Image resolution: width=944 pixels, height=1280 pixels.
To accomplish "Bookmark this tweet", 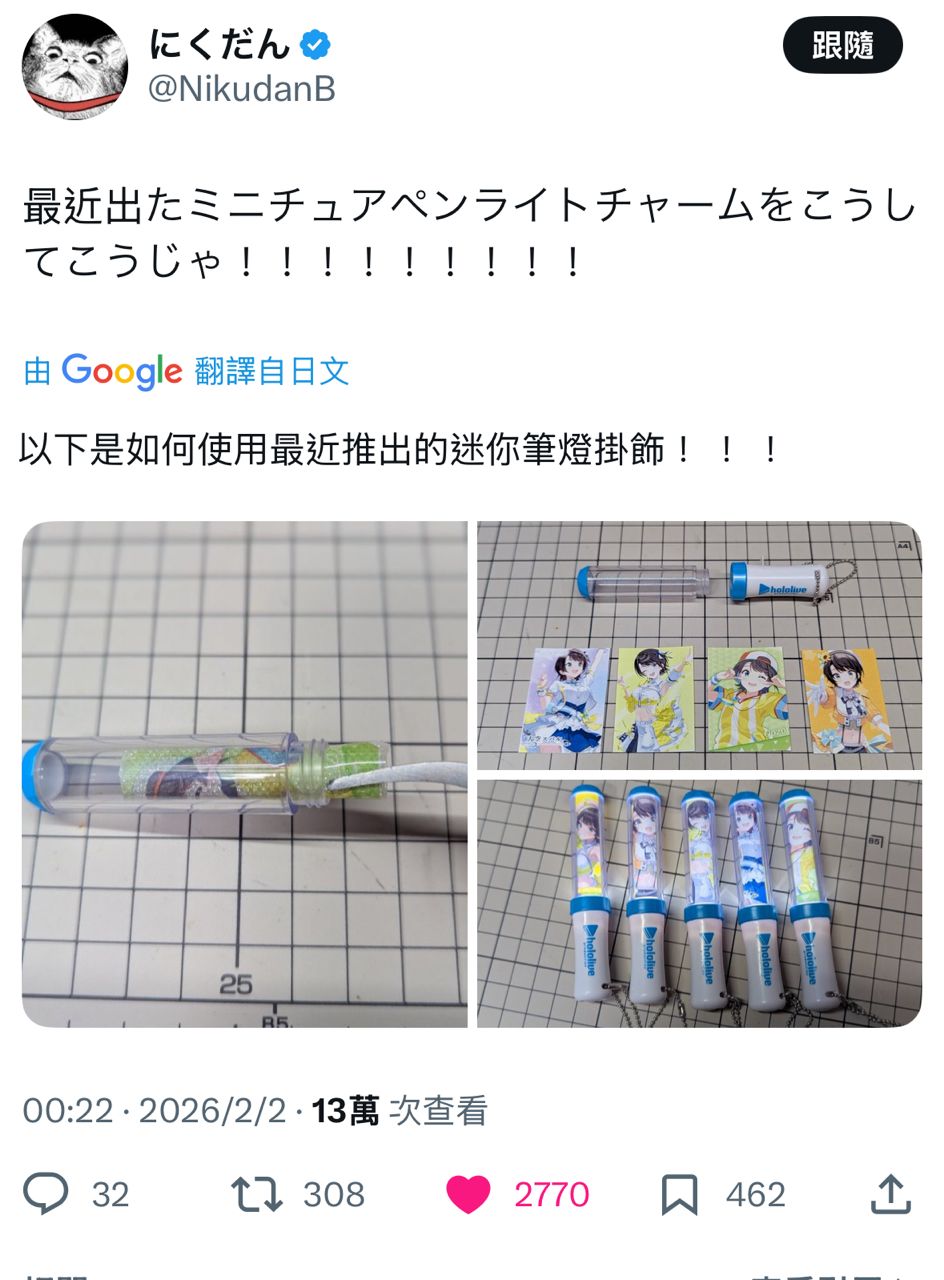I will pyautogui.click(x=679, y=1194).
